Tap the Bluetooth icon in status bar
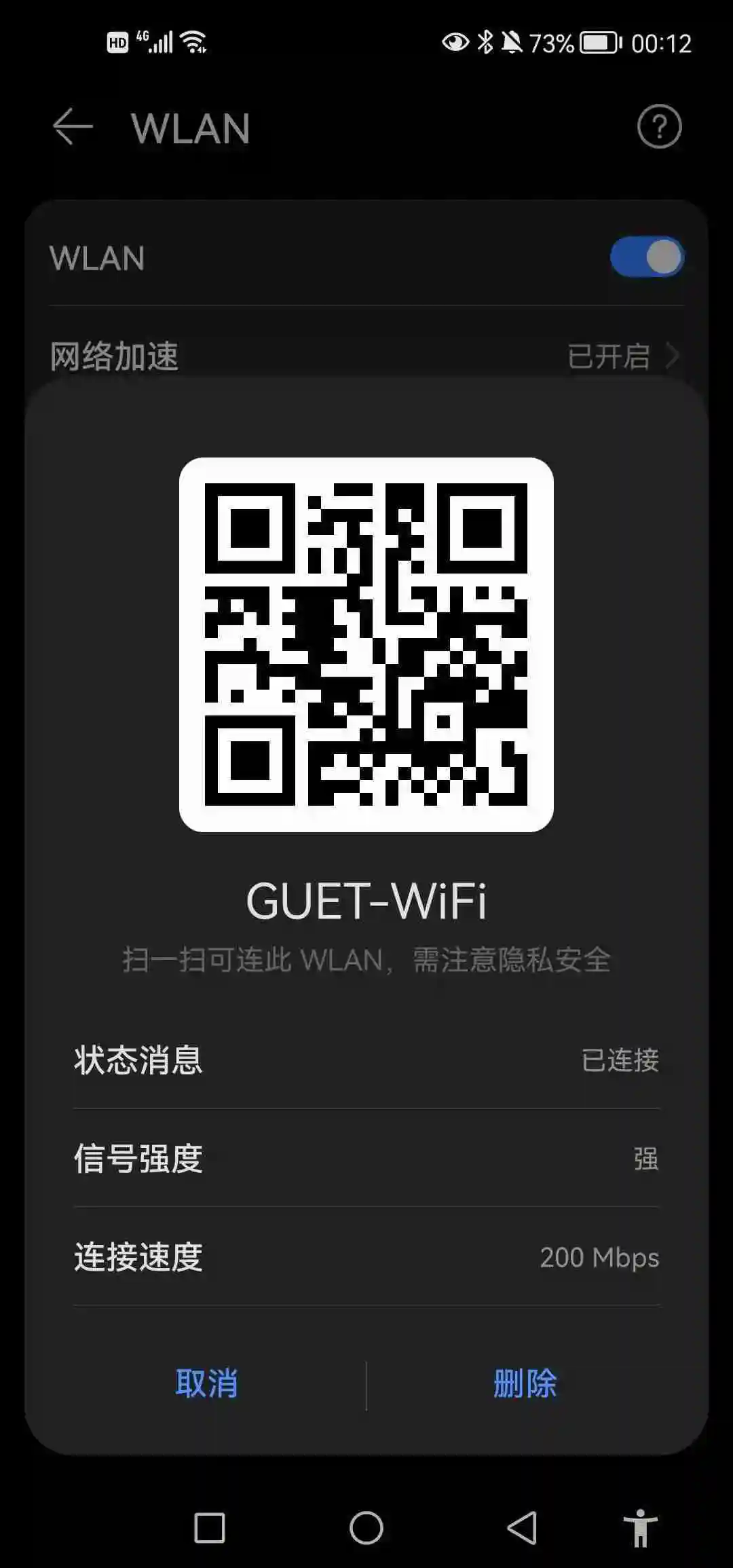The width and height of the screenshot is (733, 1568). (x=486, y=42)
